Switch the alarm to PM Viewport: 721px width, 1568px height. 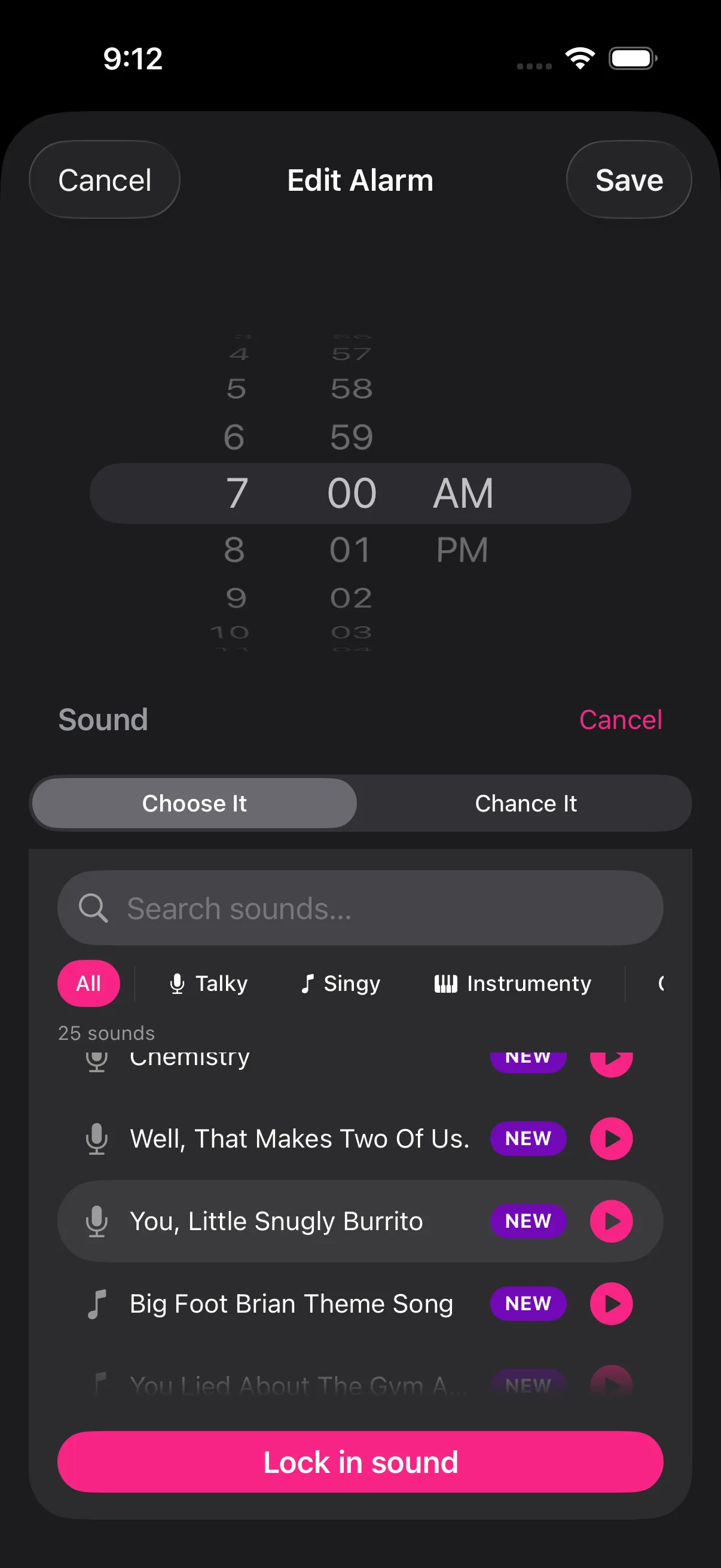[x=462, y=550]
